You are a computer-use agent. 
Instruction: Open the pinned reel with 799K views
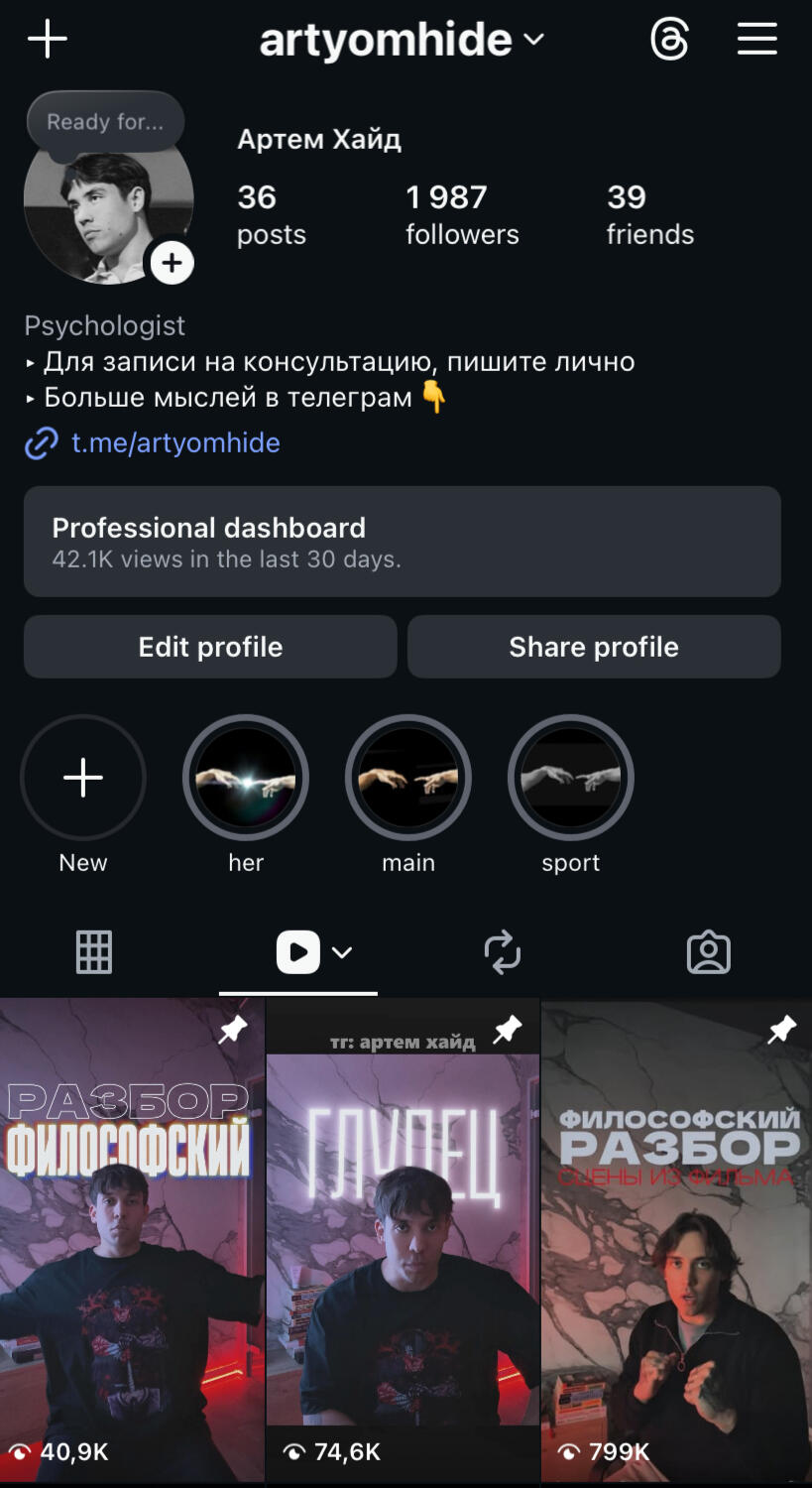676,1240
